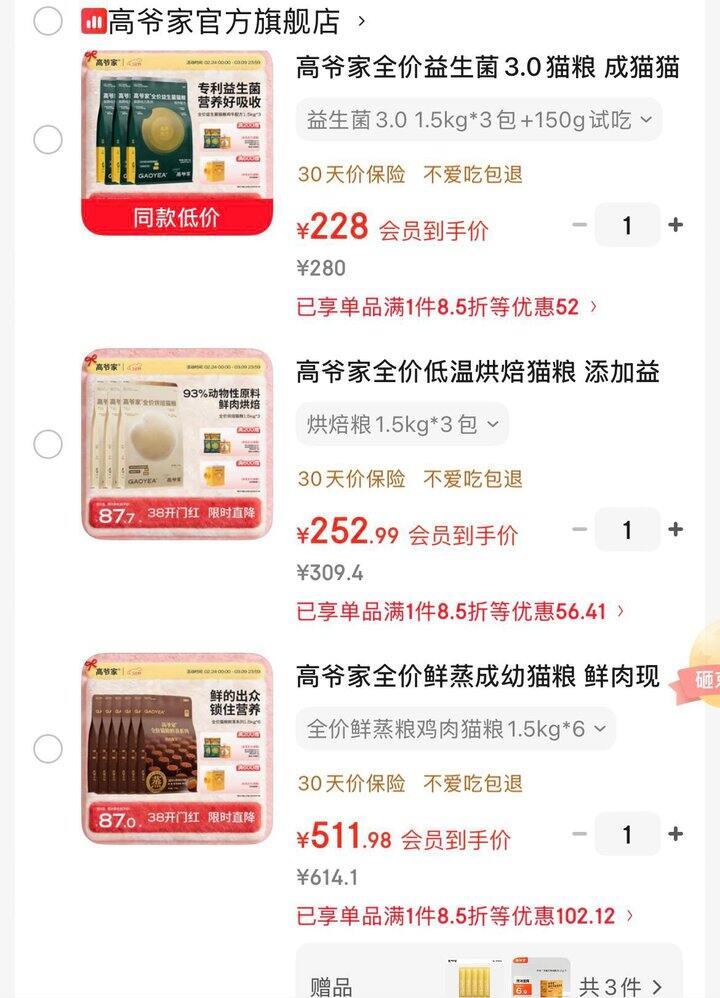The height and width of the screenshot is (998, 720).
Task: Open the 益生菌 3.0 猫粮 product image
Action: click(177, 141)
